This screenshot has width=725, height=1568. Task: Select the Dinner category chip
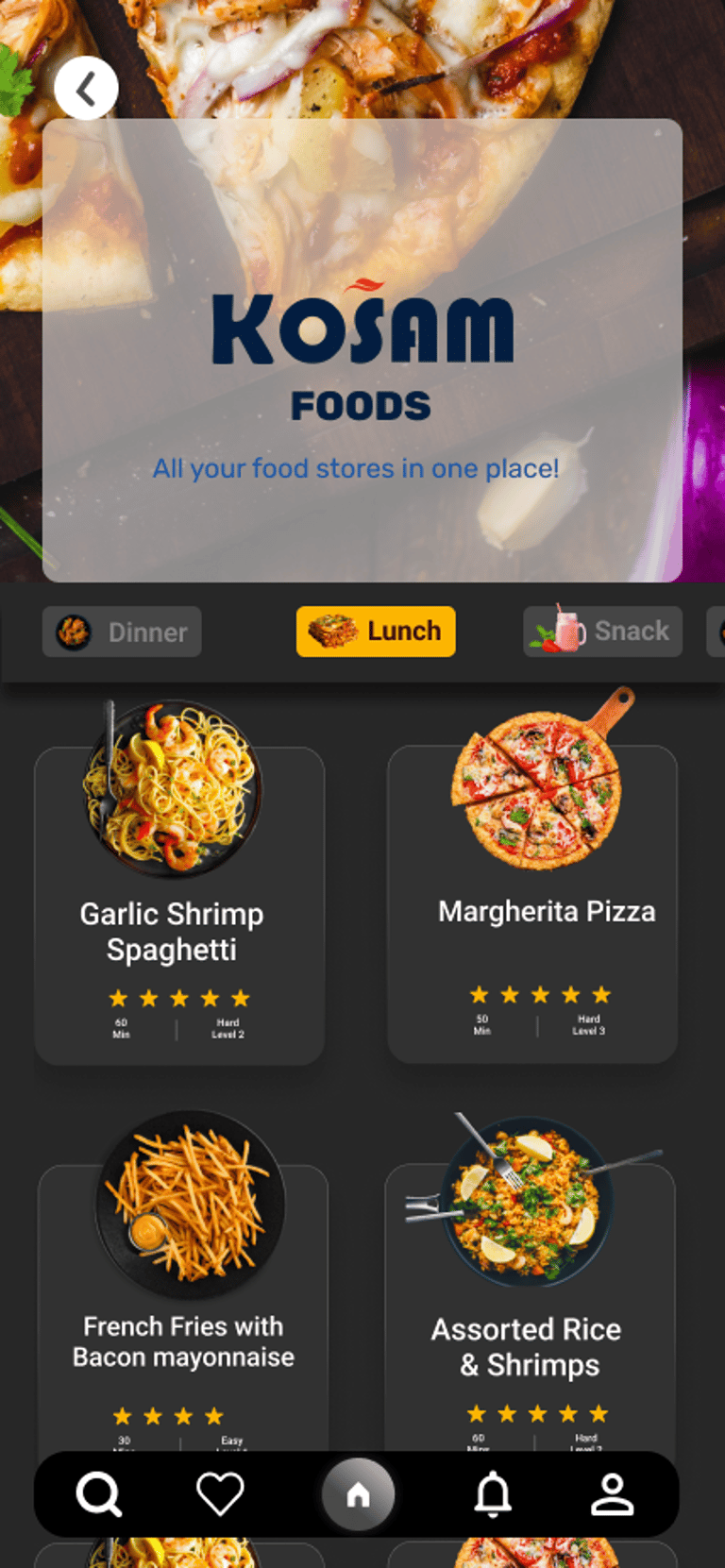pos(122,632)
